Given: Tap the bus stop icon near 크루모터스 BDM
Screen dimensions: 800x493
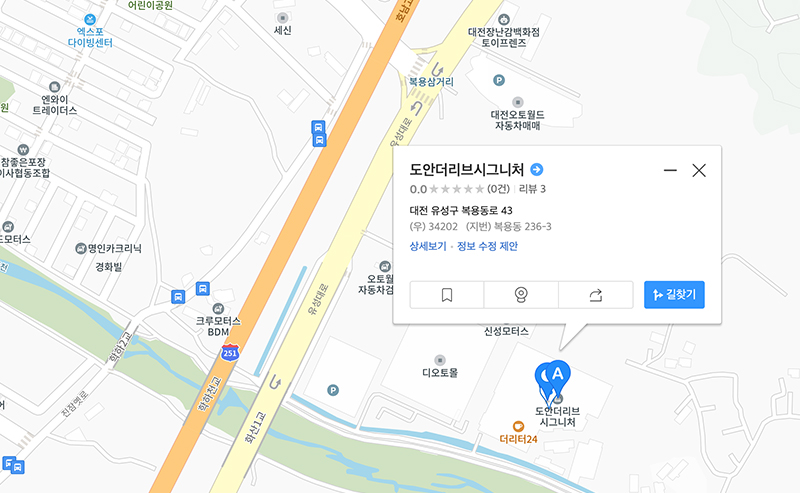Looking at the screenshot, I should click(x=203, y=288).
